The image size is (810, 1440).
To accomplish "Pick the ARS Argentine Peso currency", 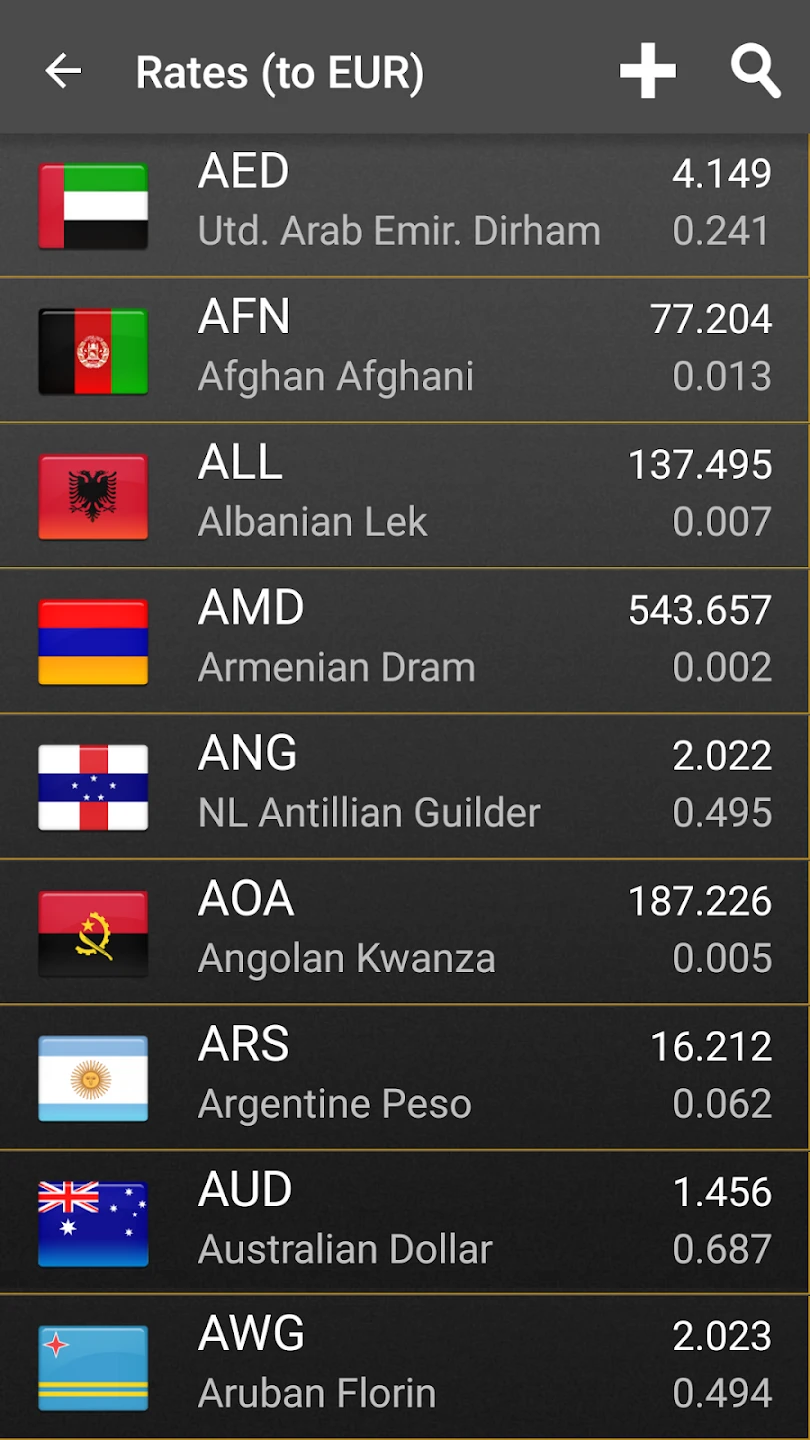I will coord(404,1077).
